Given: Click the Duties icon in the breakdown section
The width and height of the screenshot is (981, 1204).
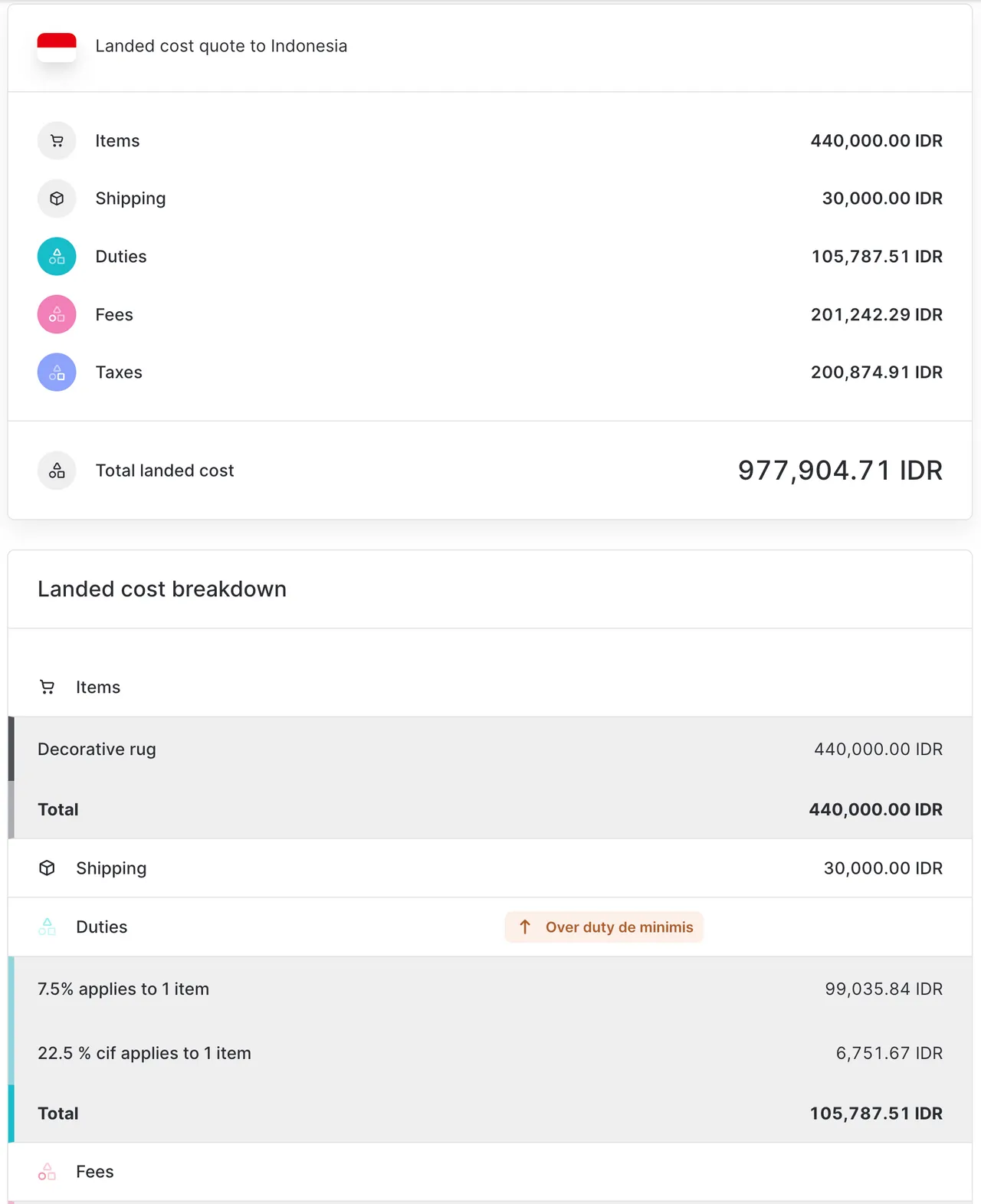Looking at the screenshot, I should (47, 927).
